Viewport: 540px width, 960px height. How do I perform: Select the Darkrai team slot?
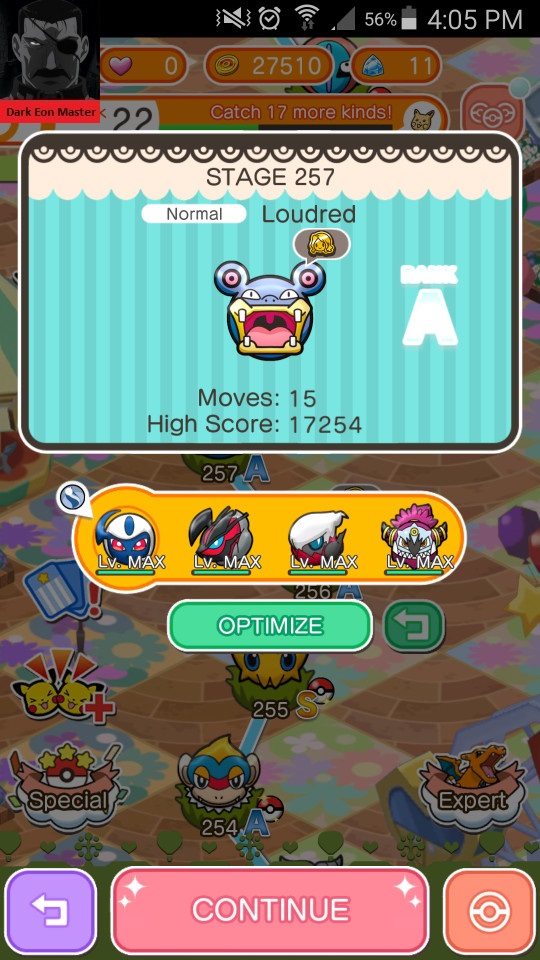point(320,539)
